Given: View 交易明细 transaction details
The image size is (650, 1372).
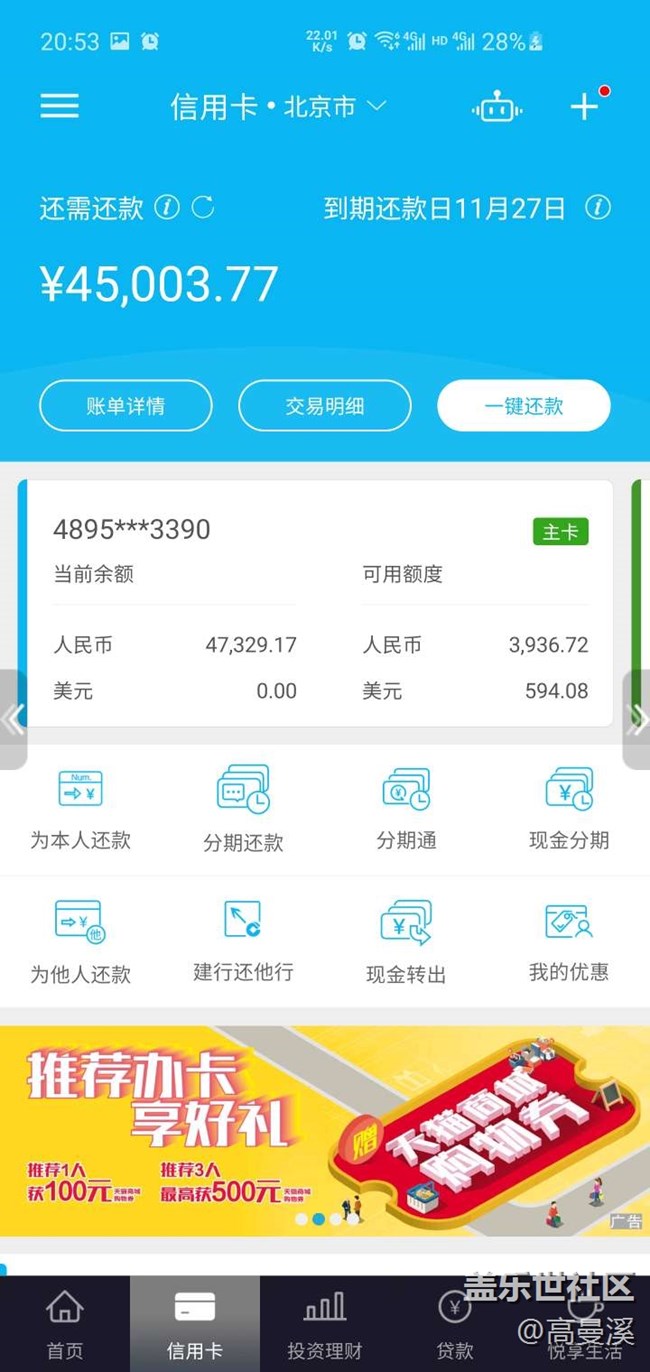Looking at the screenshot, I should point(324,406).
